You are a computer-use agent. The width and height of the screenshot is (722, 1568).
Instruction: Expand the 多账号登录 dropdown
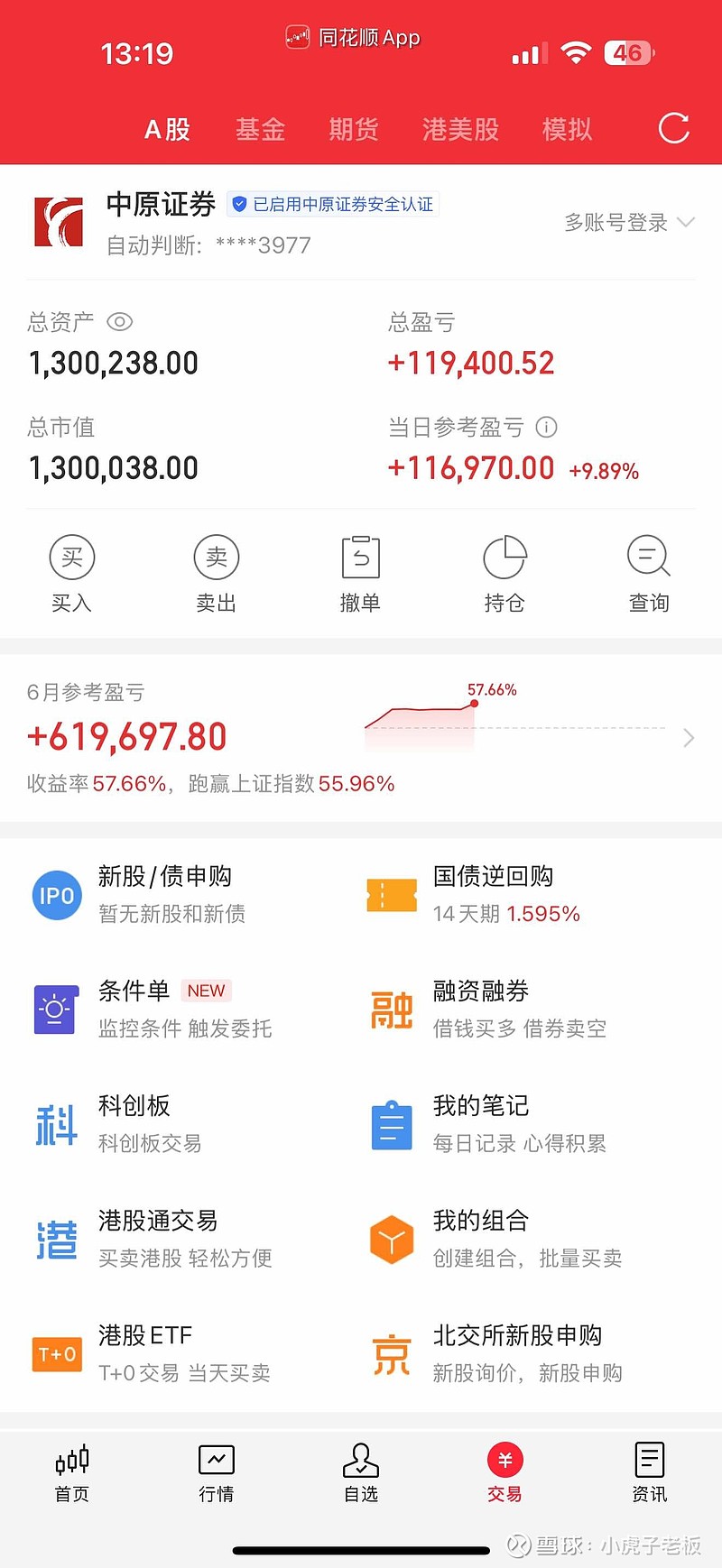coord(629,222)
